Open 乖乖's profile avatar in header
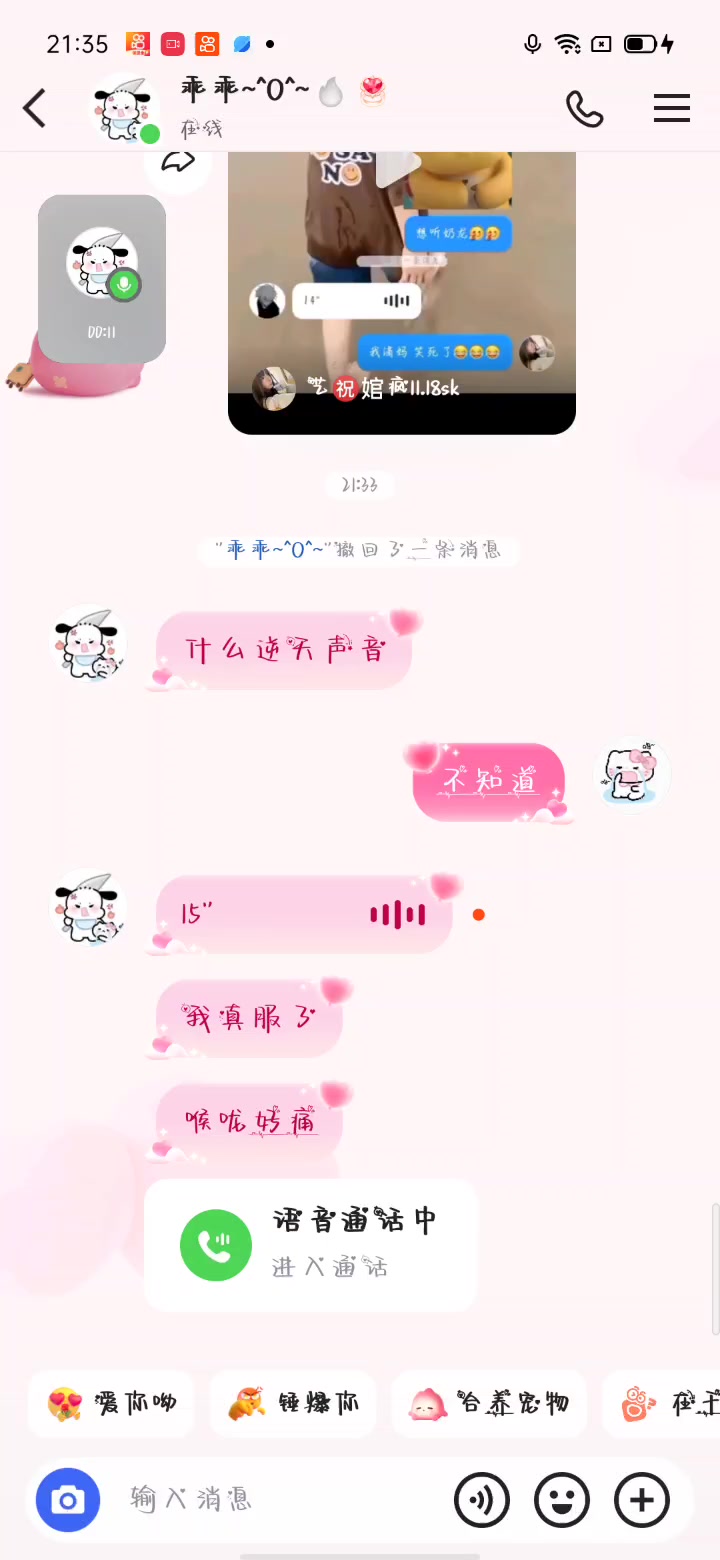 [x=125, y=108]
